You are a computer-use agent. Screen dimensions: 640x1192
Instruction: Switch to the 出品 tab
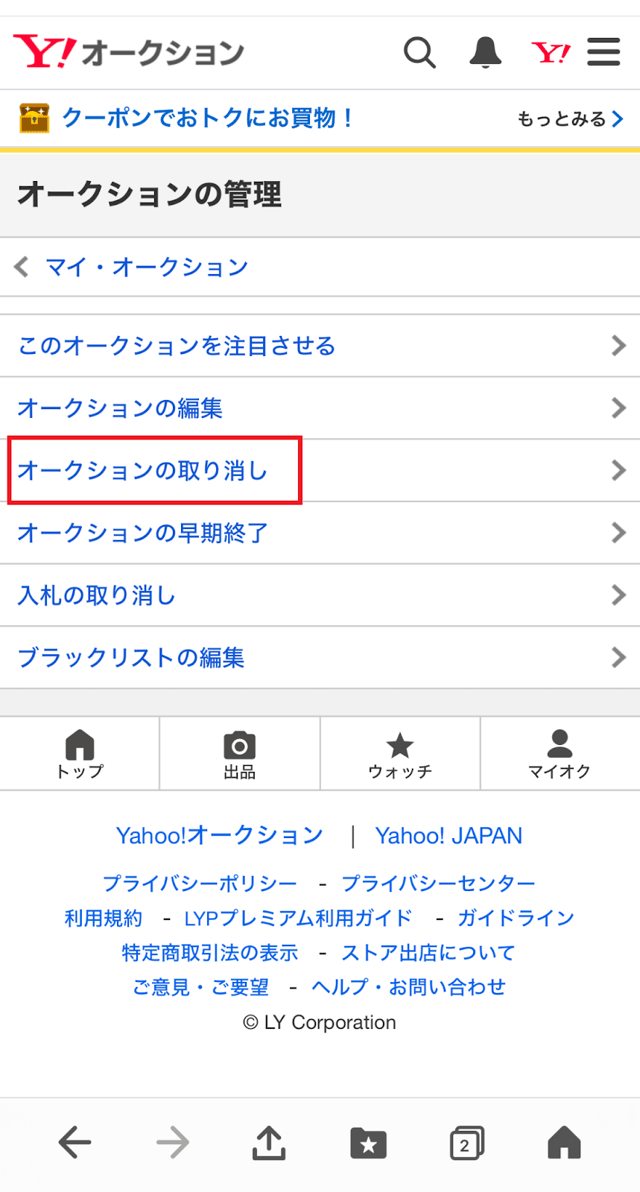coord(240,754)
